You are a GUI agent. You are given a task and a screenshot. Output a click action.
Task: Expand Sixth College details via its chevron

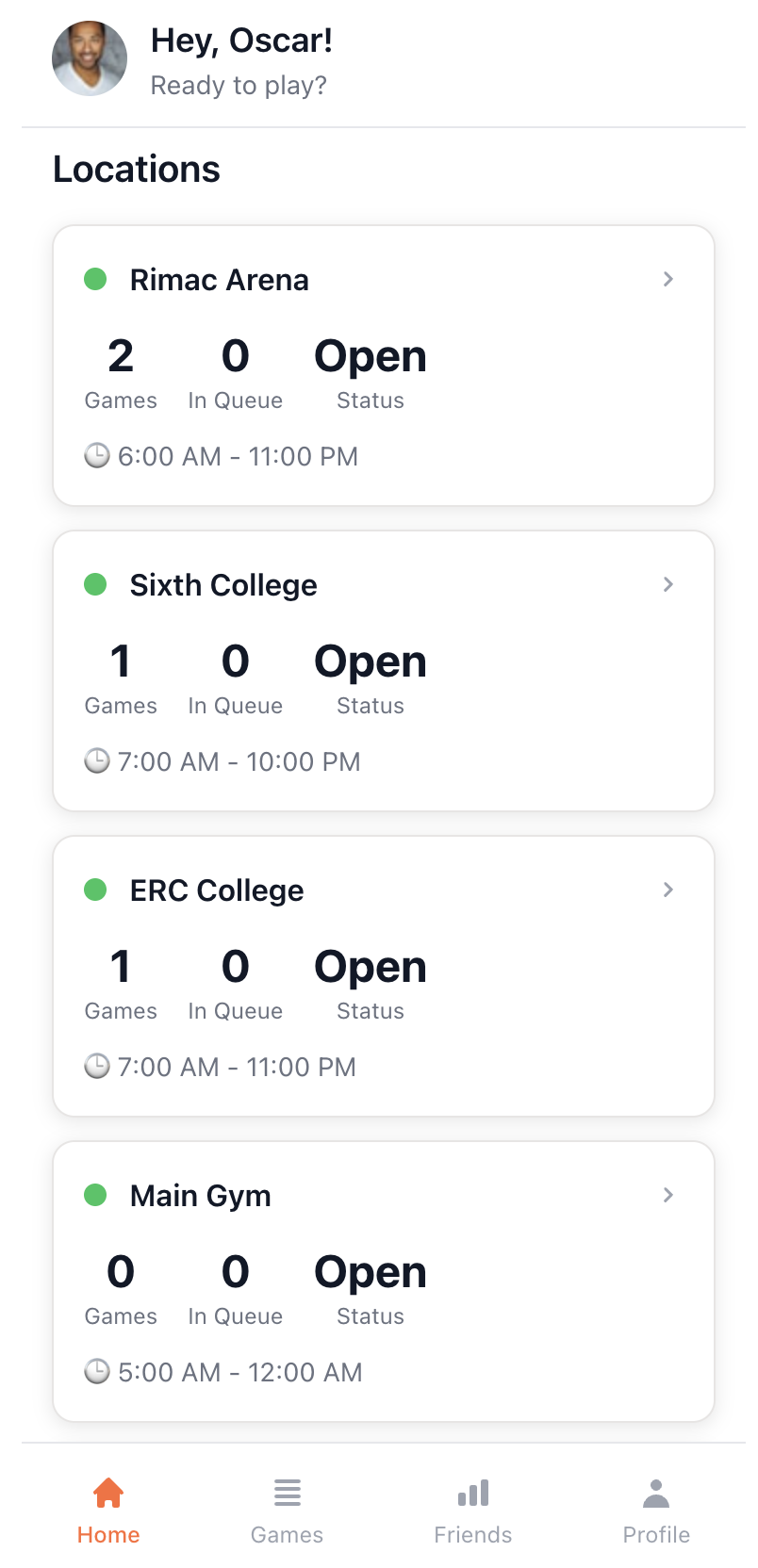point(668,584)
